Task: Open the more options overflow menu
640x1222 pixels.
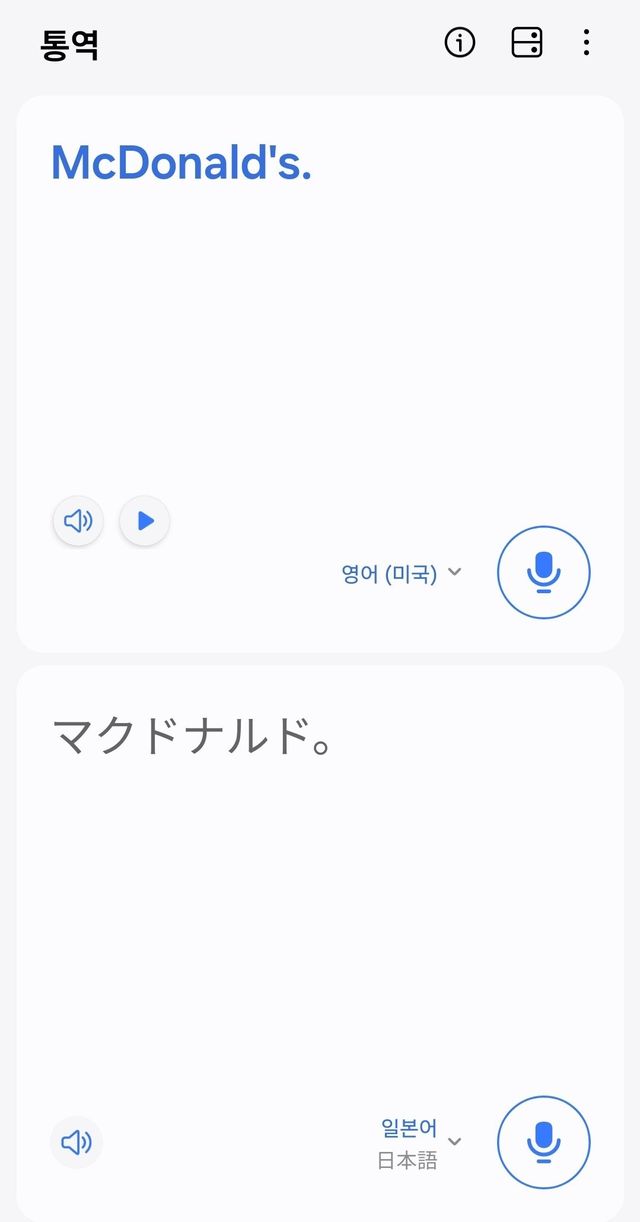Action: pyautogui.click(x=586, y=42)
